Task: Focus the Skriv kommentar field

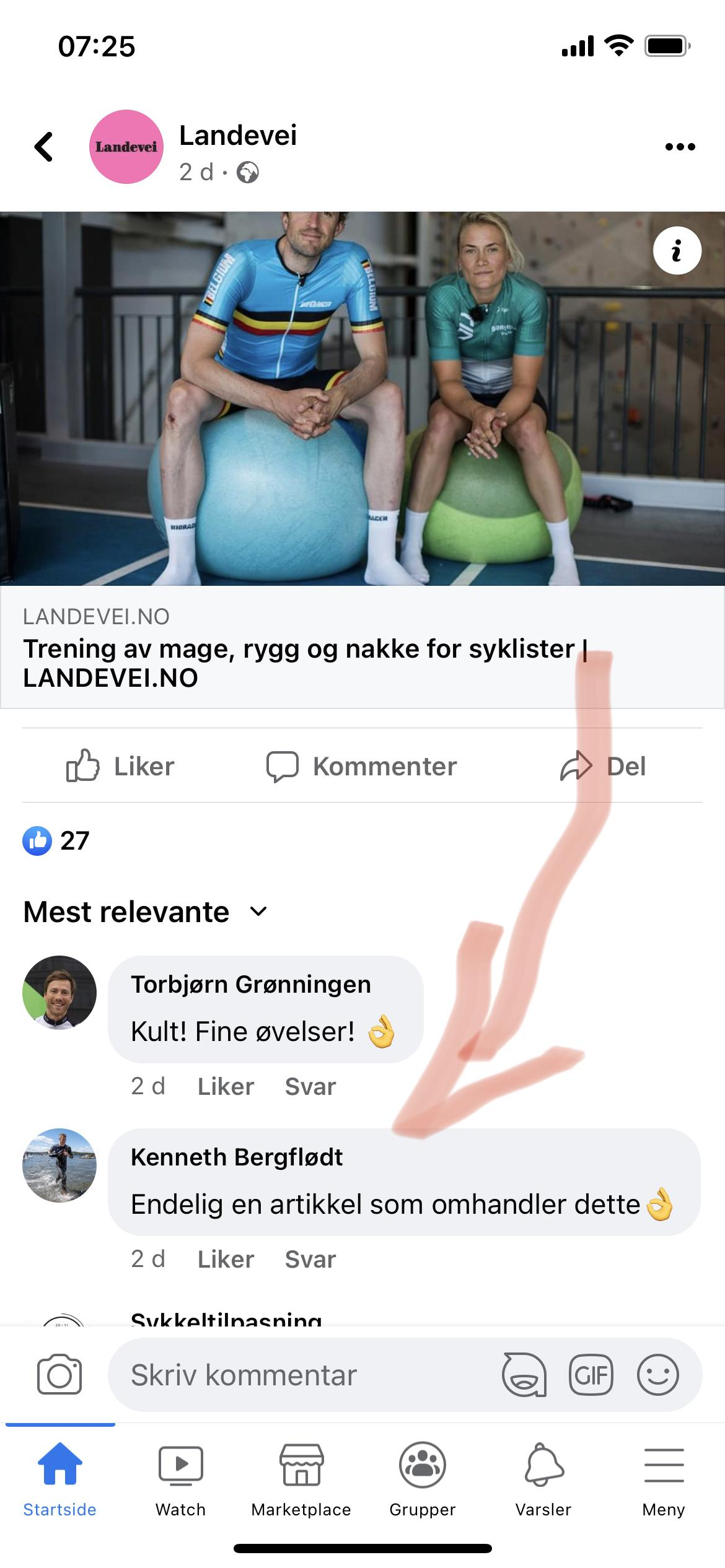Action: coord(297,1375)
